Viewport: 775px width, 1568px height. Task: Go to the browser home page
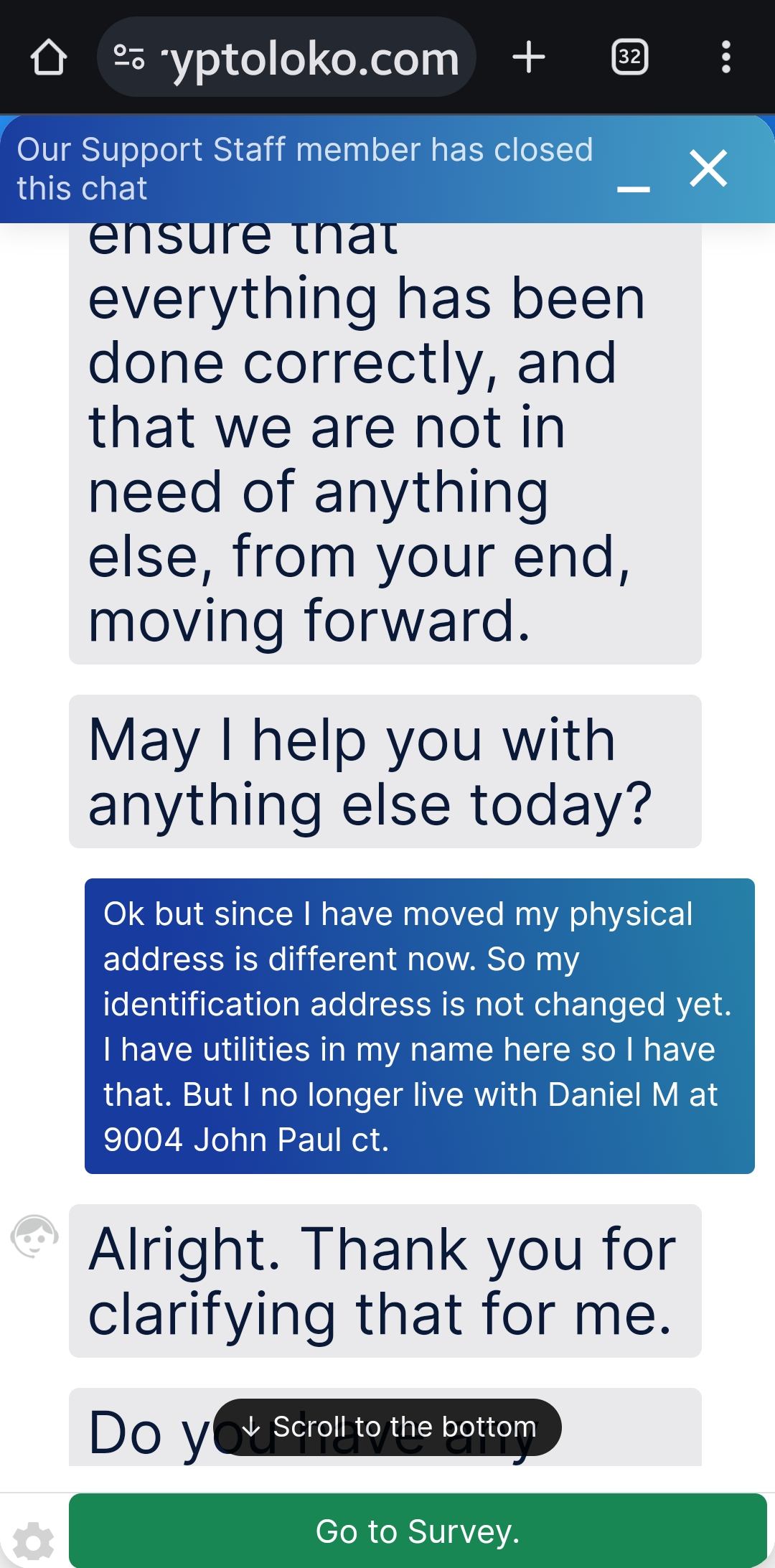pyautogui.click(x=49, y=57)
